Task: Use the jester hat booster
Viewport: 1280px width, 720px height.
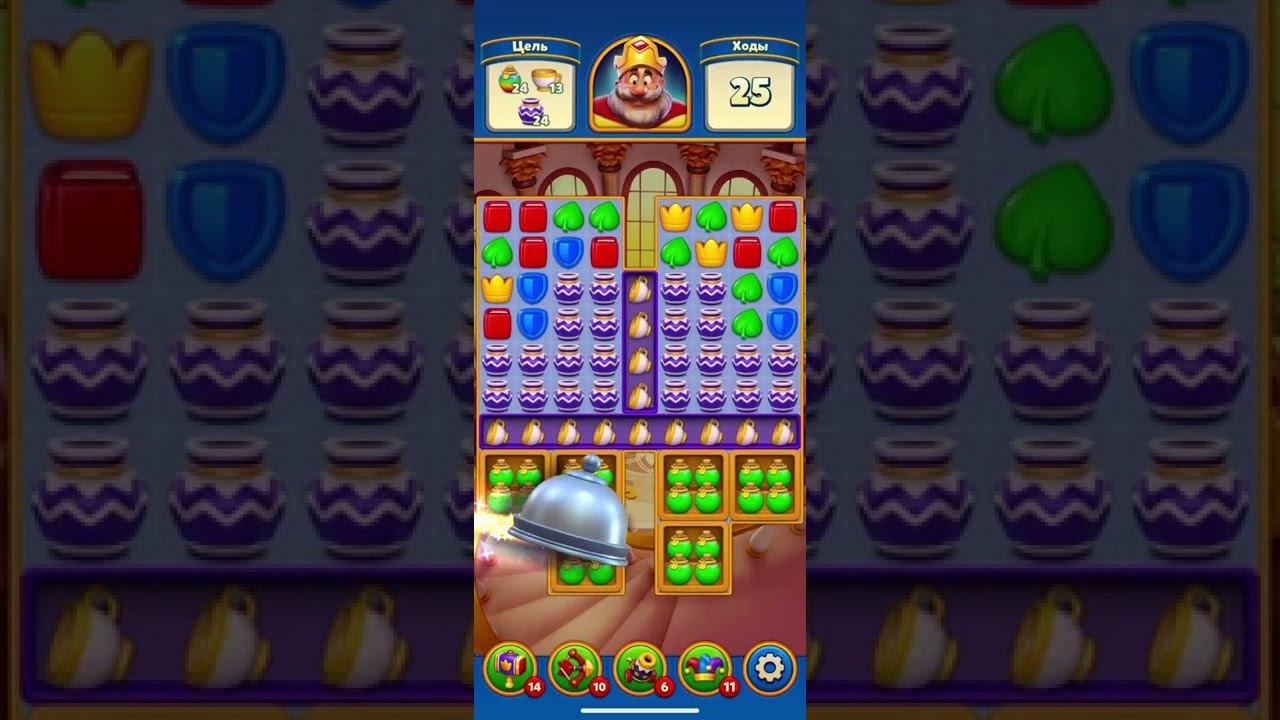Action: pos(704,667)
